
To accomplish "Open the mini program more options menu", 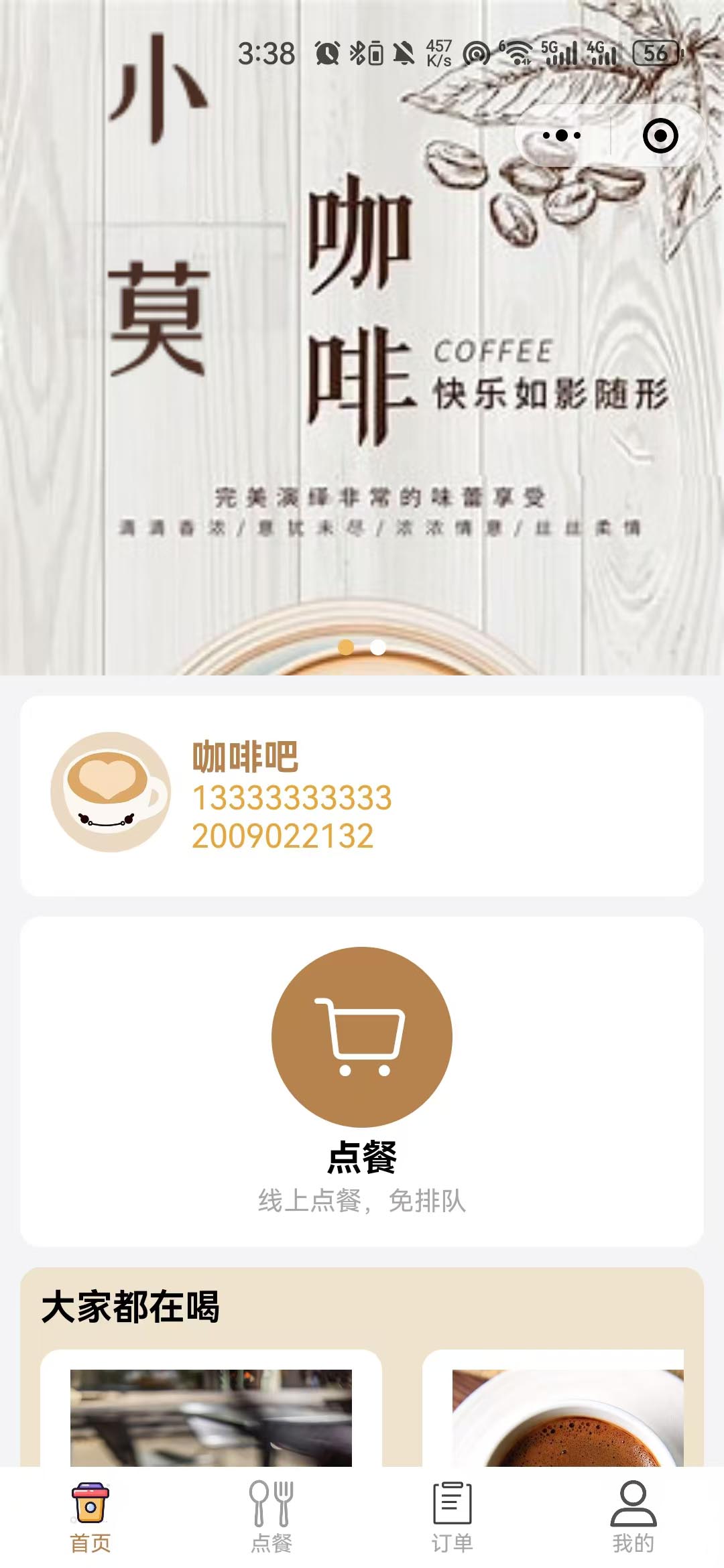I will (562, 136).
